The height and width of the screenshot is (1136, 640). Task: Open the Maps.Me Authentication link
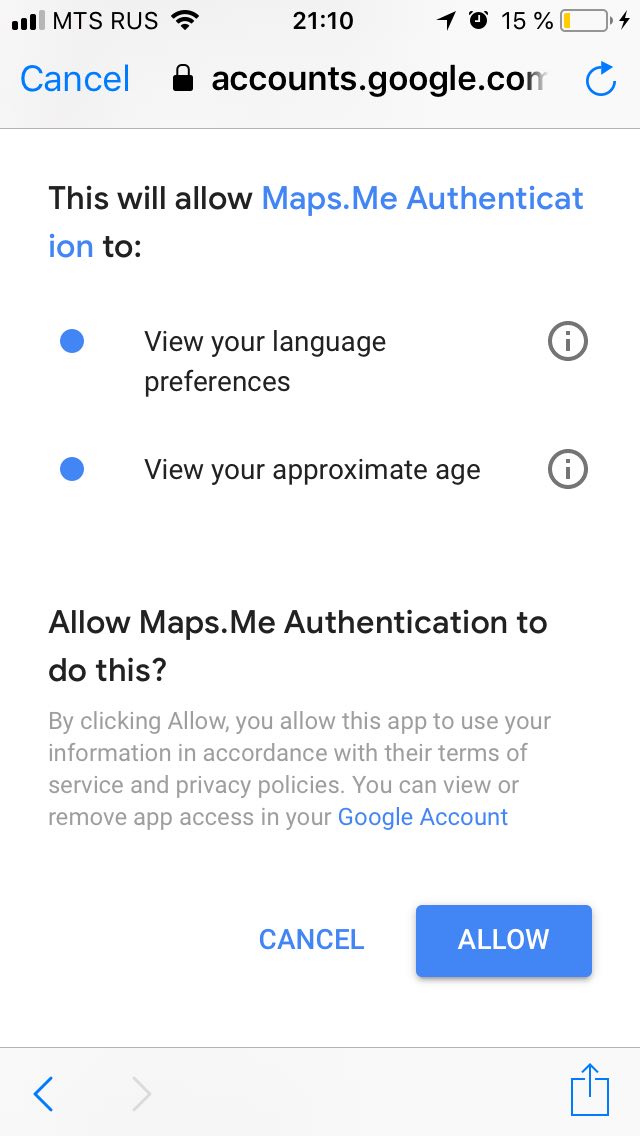[316, 222]
